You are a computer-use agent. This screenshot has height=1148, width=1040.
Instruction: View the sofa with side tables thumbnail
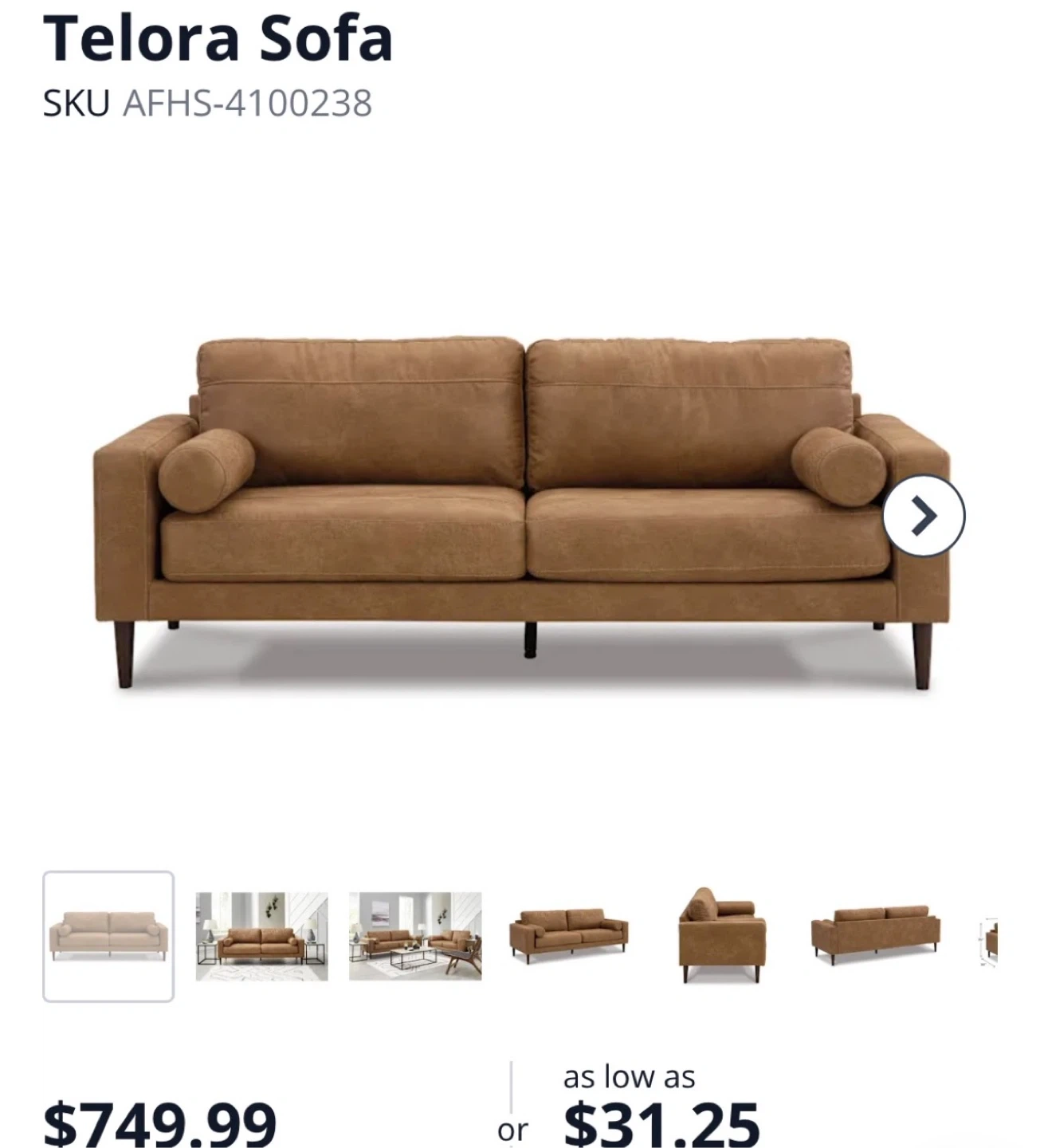pyautogui.click(x=261, y=936)
